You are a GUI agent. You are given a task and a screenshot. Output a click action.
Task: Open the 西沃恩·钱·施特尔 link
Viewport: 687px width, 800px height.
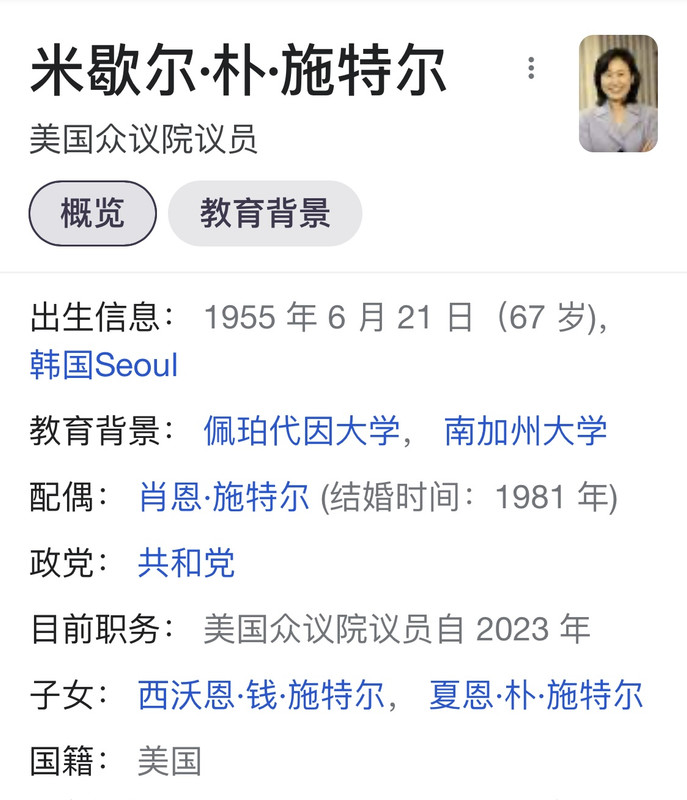(x=261, y=695)
